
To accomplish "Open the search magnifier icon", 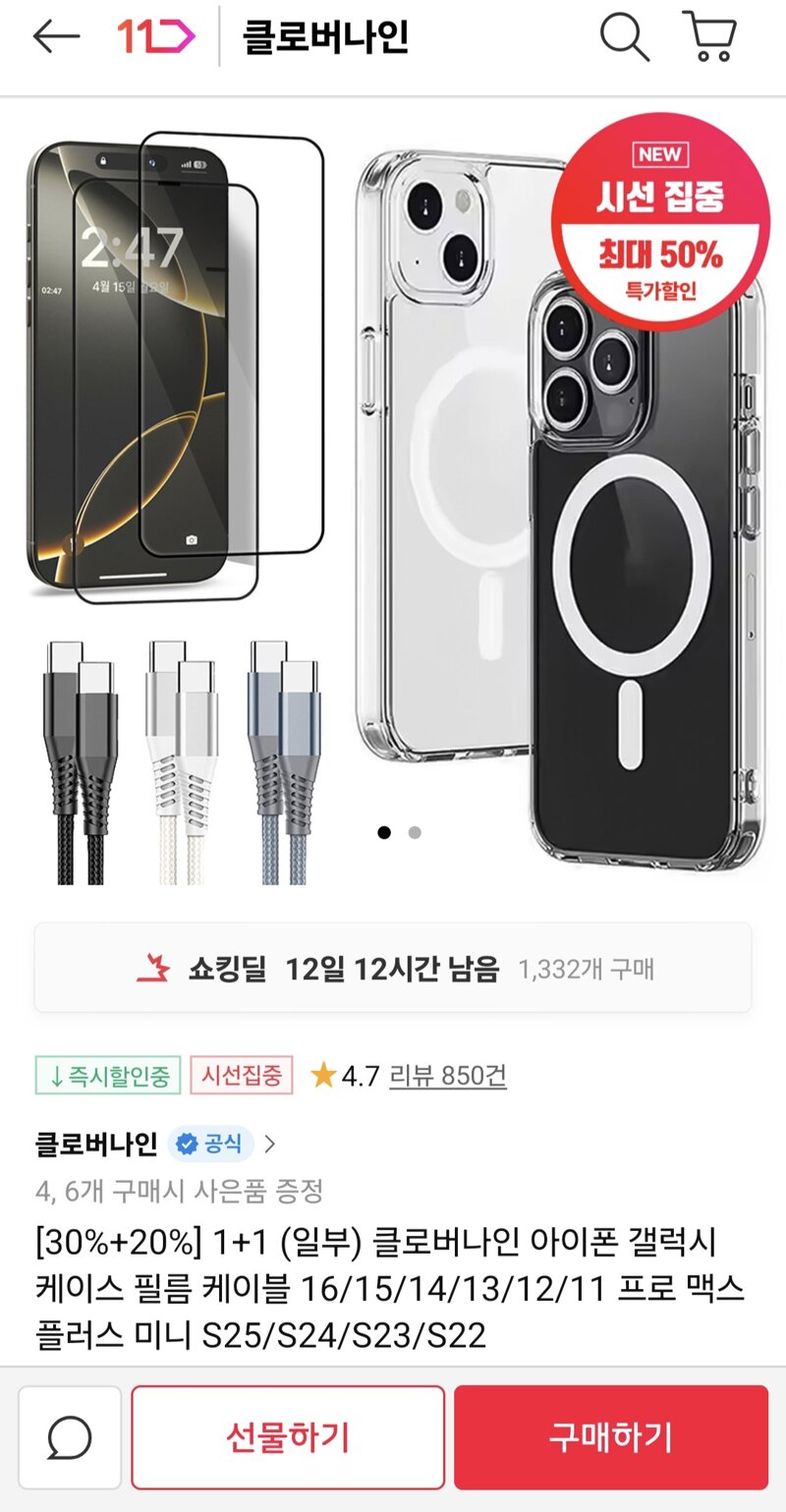I will (x=625, y=37).
